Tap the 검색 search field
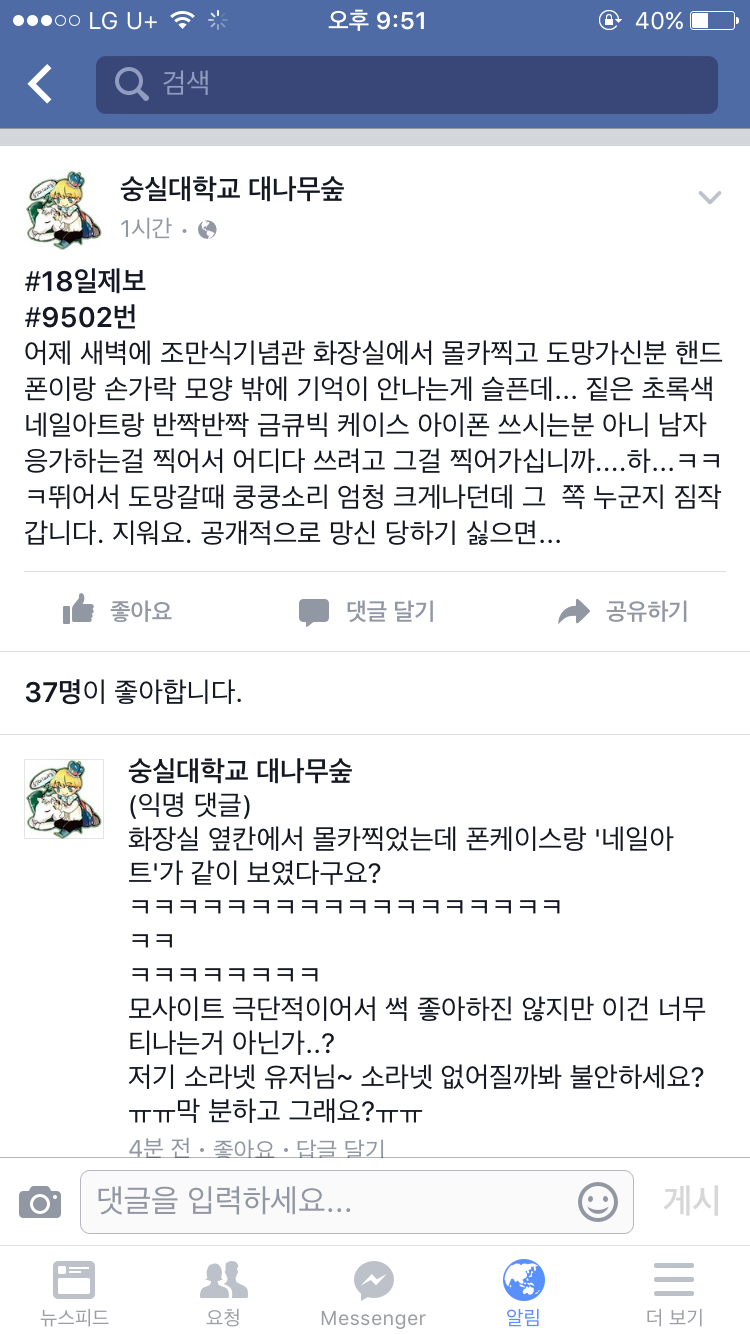 tap(406, 85)
